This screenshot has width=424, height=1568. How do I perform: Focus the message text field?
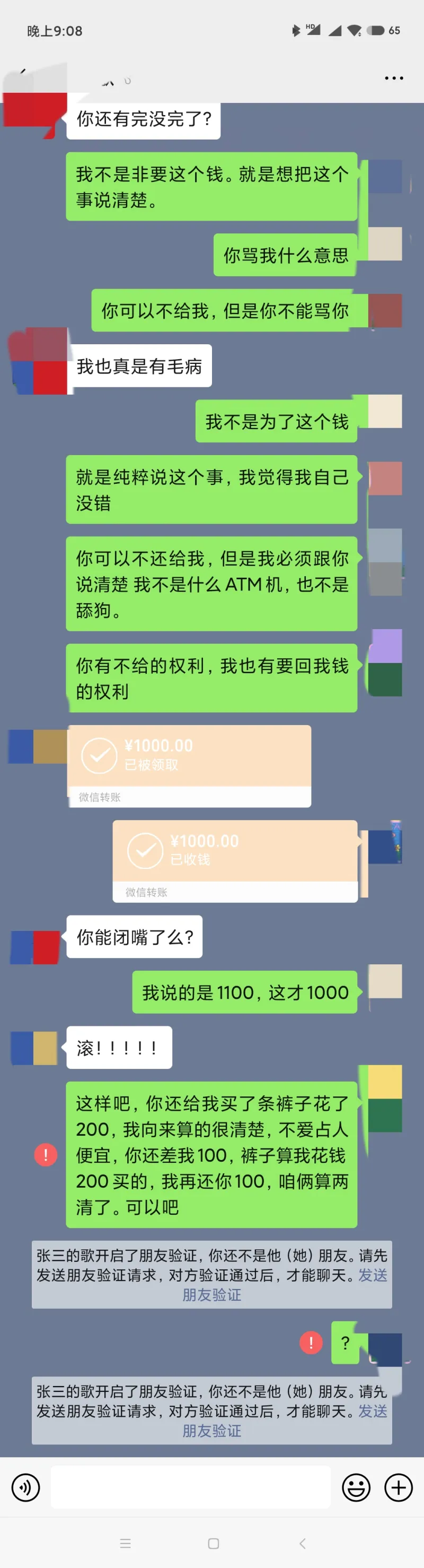pyautogui.click(x=190, y=1487)
